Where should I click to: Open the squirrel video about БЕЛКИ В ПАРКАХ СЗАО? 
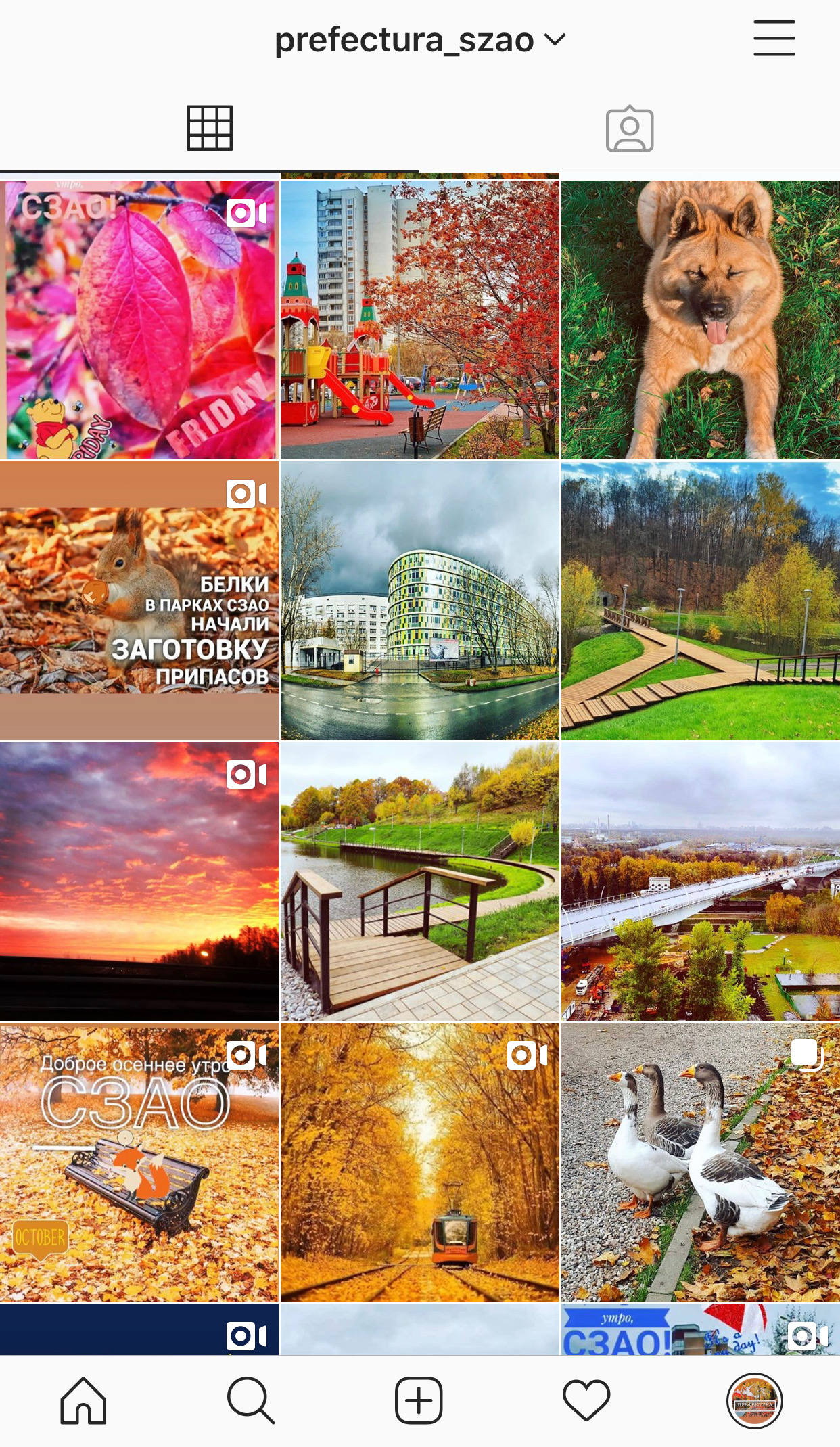(x=139, y=601)
